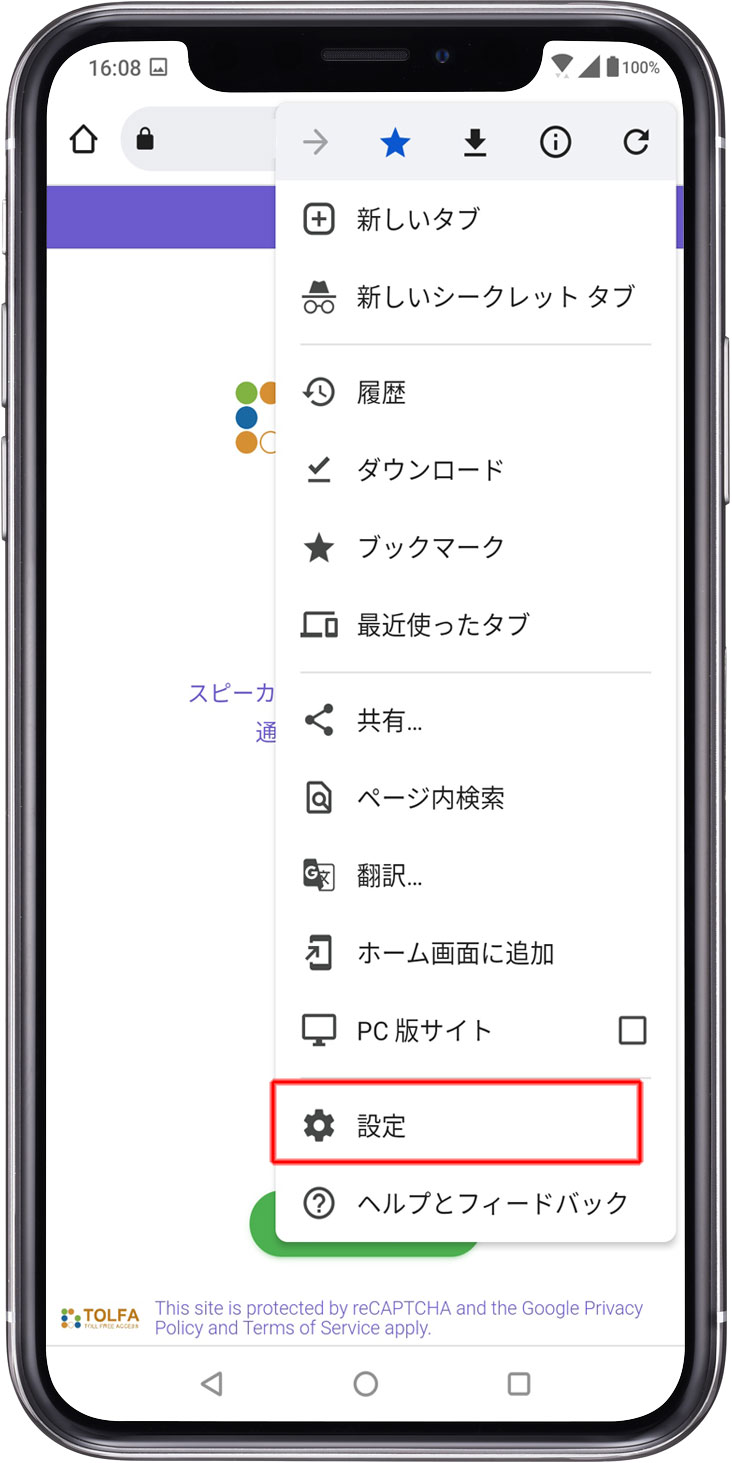Download this page with the download icon

[x=475, y=143]
